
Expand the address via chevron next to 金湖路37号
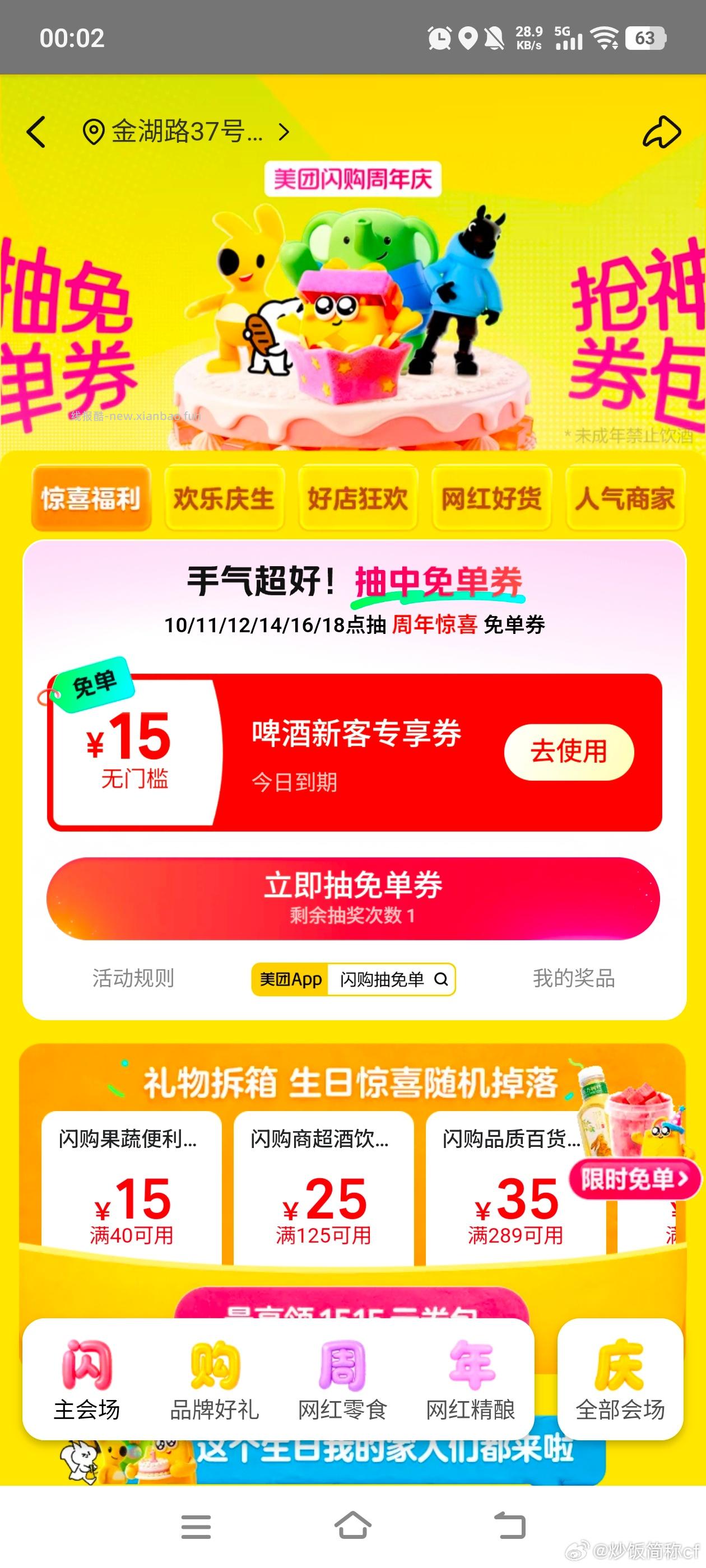point(282,132)
